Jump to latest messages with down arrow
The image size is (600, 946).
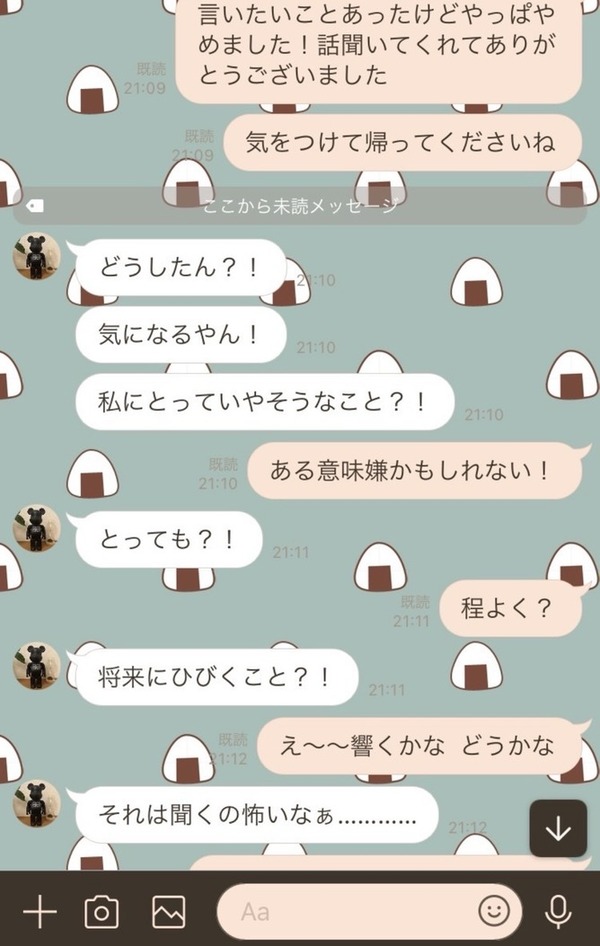tap(558, 829)
